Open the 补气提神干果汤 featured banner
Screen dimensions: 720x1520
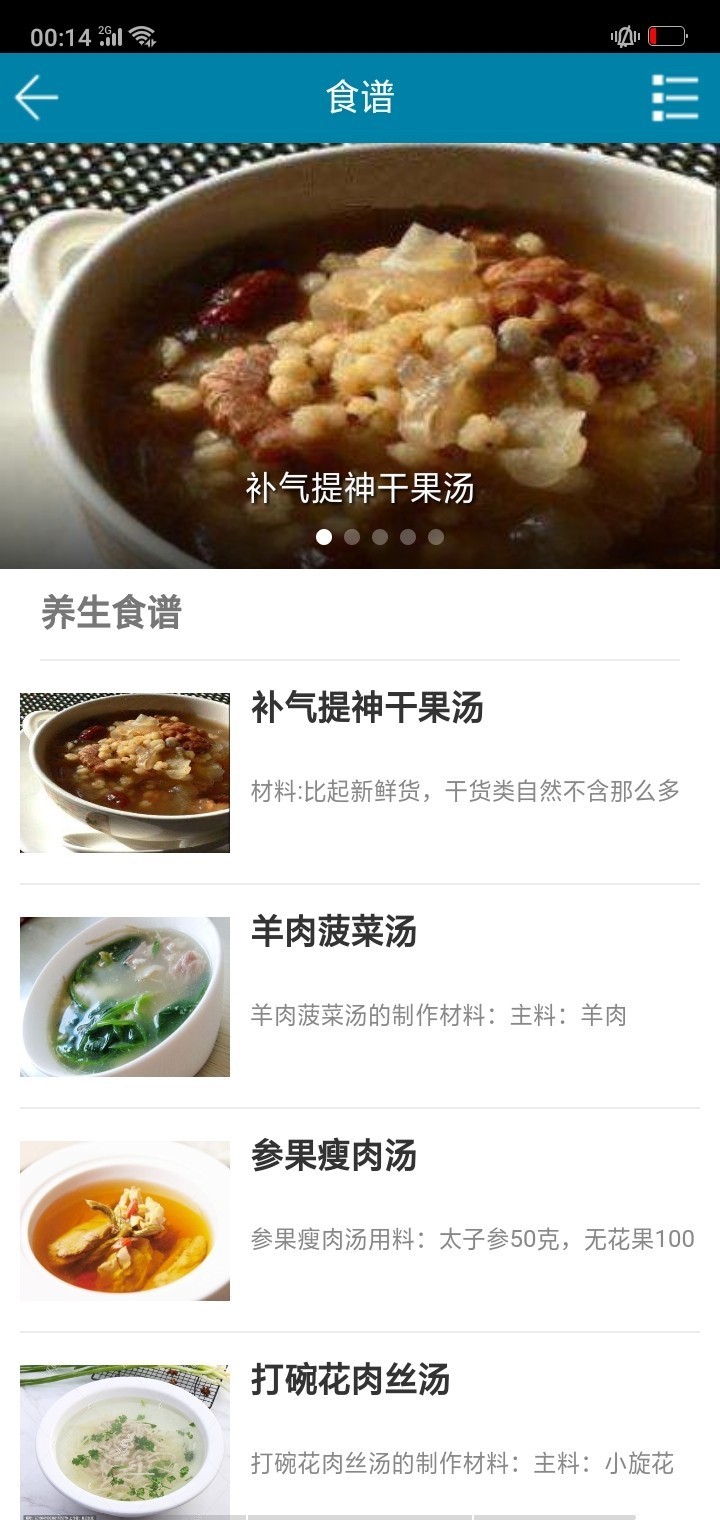360,355
